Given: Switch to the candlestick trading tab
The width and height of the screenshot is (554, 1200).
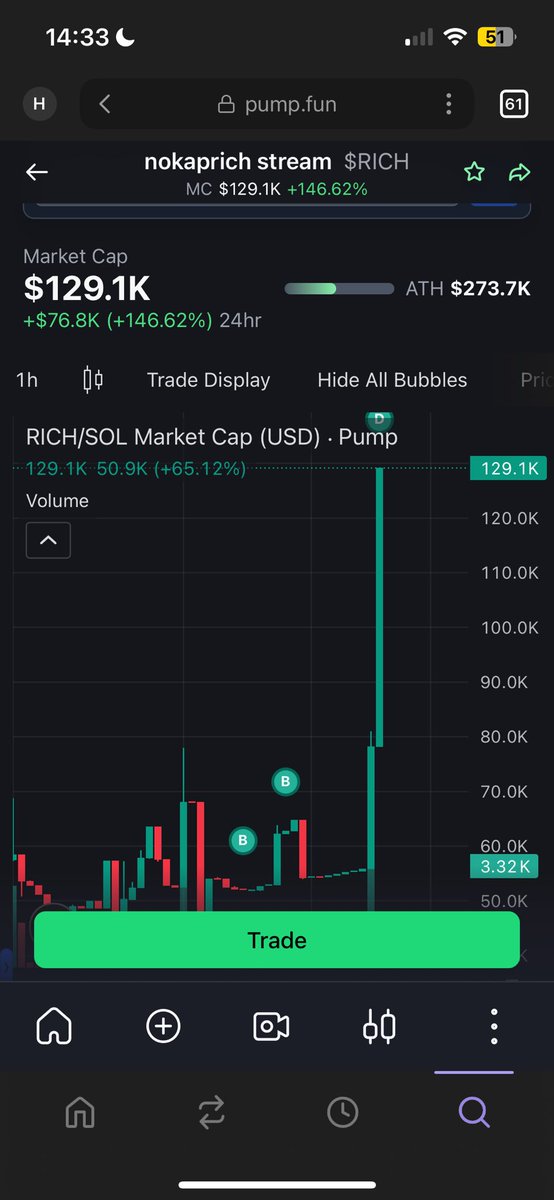Looking at the screenshot, I should click(x=381, y=1026).
